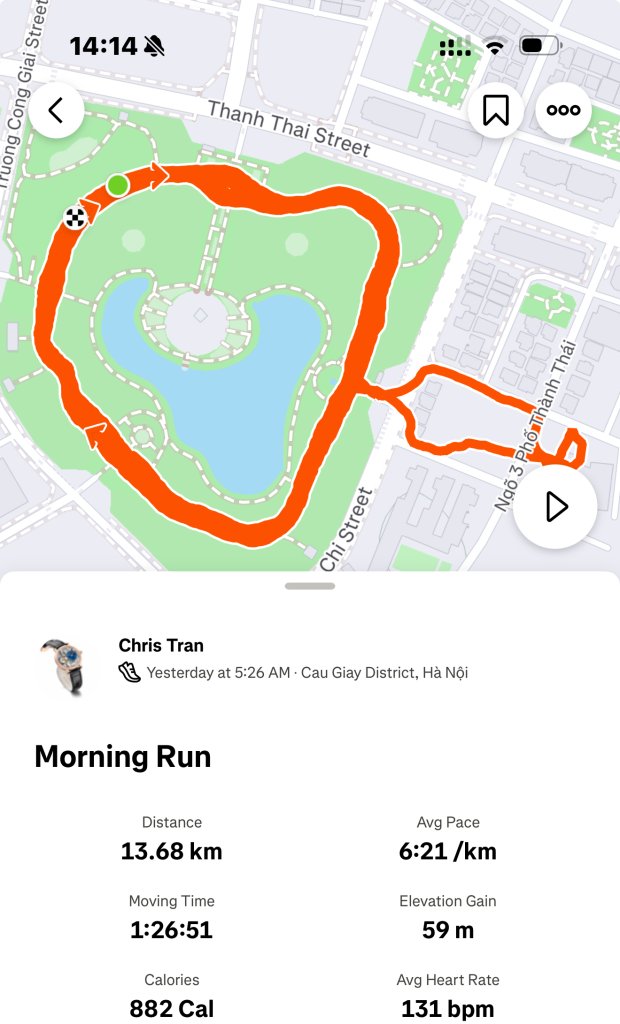Bookmark this Morning Run activity
This screenshot has width=620, height=1024.
pos(496,110)
